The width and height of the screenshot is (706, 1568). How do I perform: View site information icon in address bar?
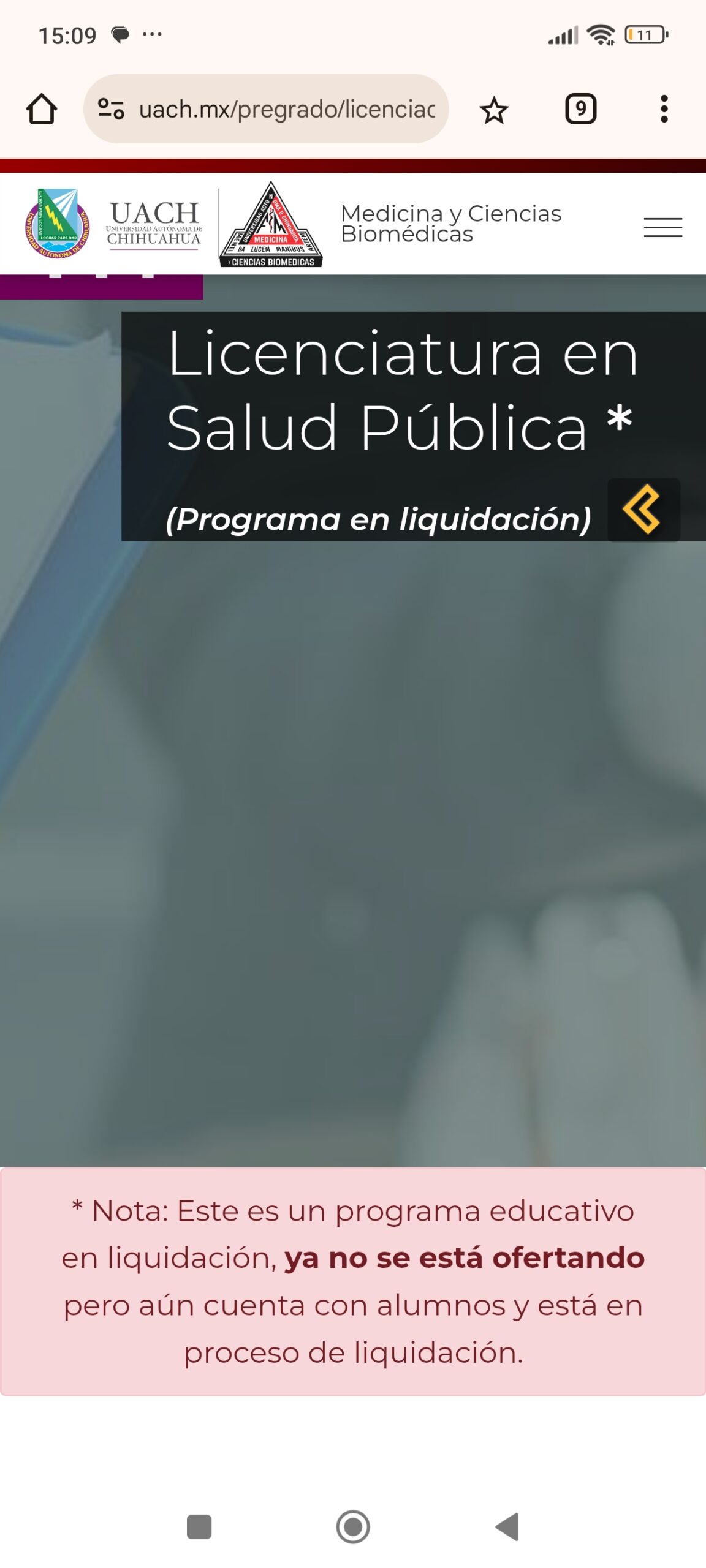point(111,110)
